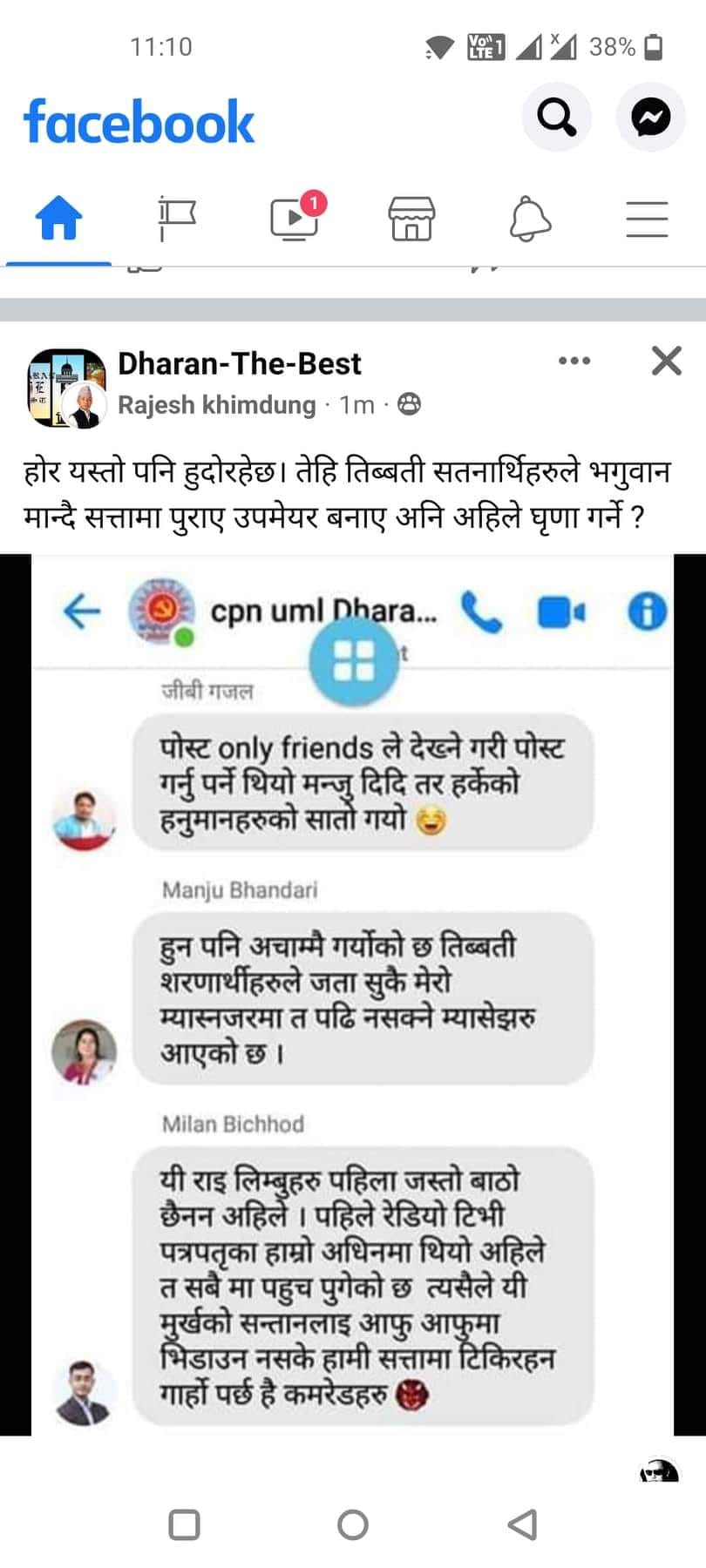The image size is (706, 1568).
Task: Open the Dharan-The-Best group page
Action: [x=239, y=363]
